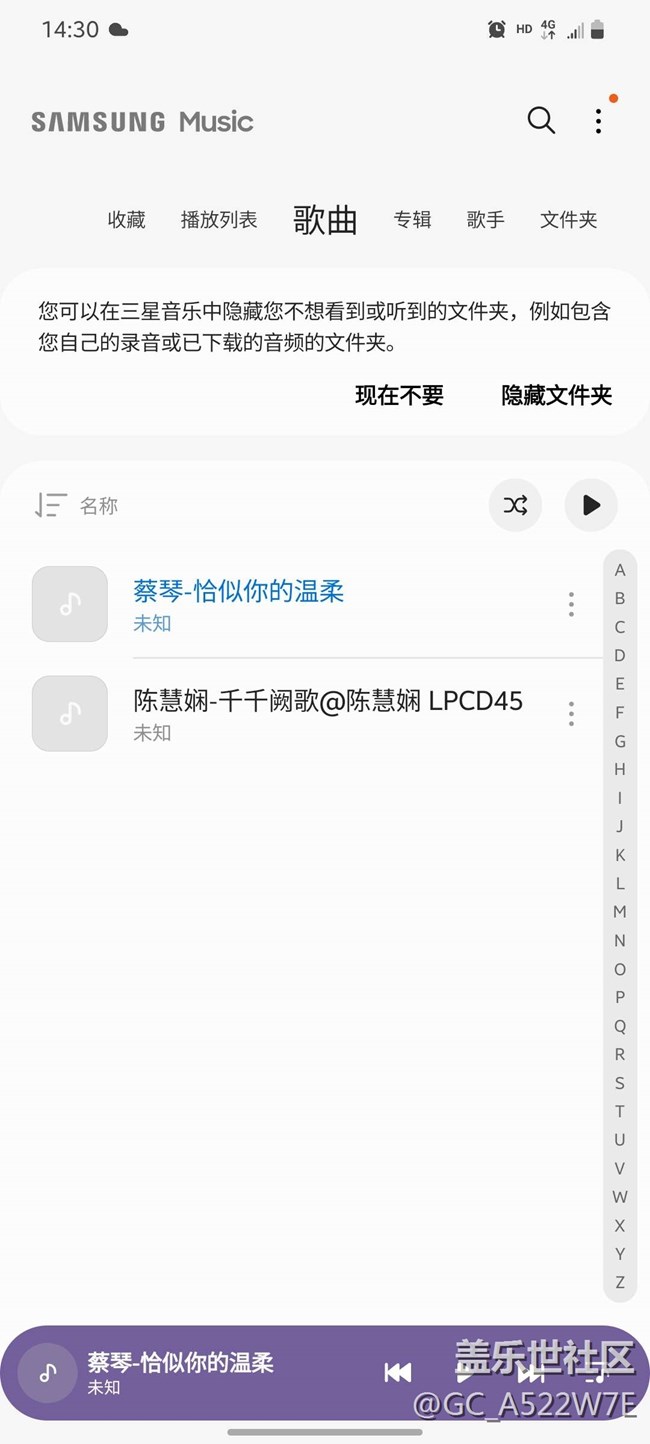
Task: Play the song 蔡琴-恰似你的温柔
Action: pos(300,604)
